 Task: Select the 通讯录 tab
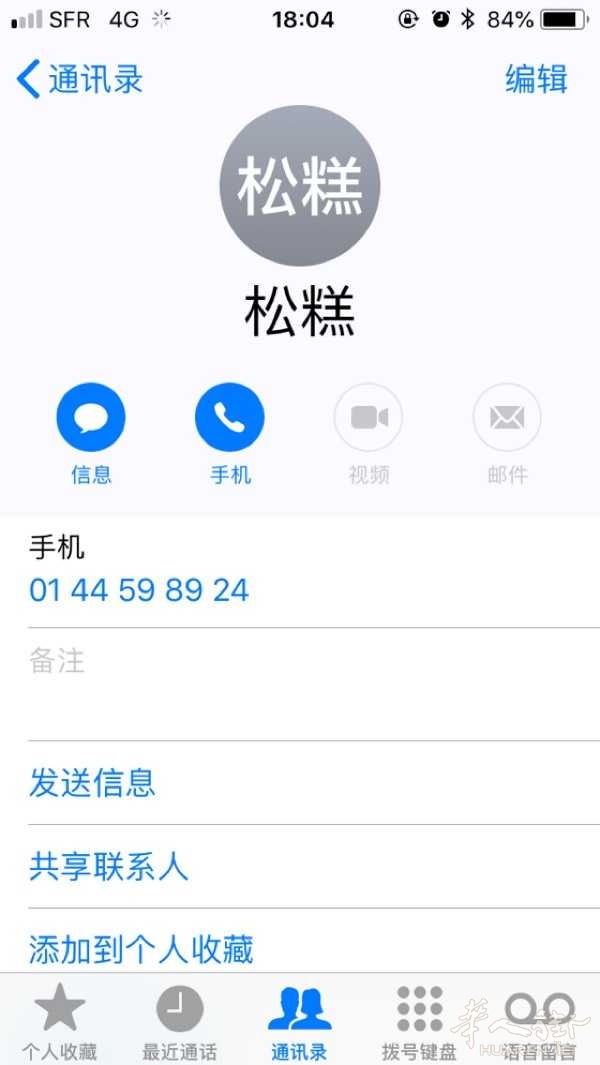[x=300, y=1022]
